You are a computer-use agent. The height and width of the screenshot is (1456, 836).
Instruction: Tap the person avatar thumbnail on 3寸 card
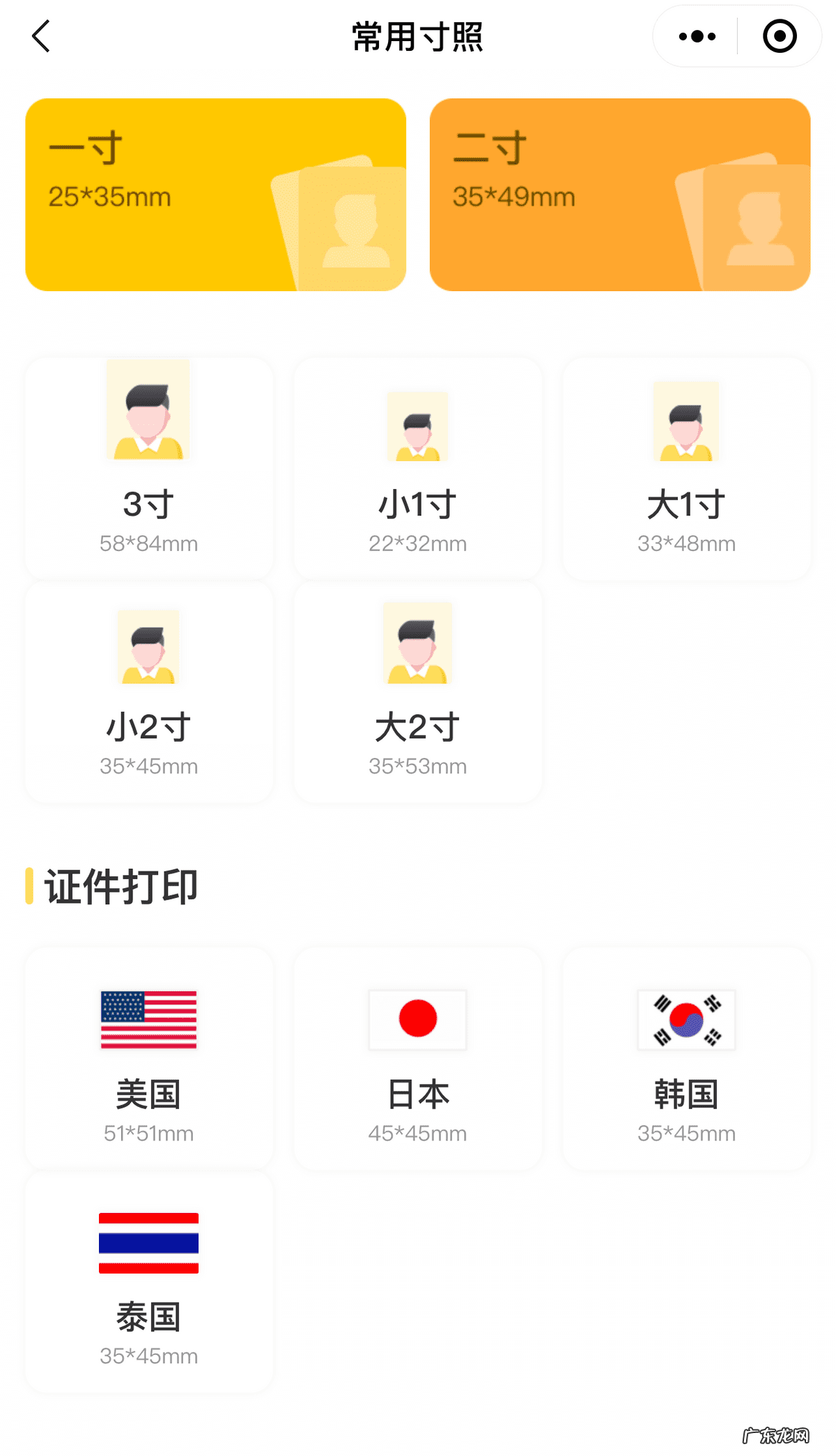pyautogui.click(x=148, y=411)
